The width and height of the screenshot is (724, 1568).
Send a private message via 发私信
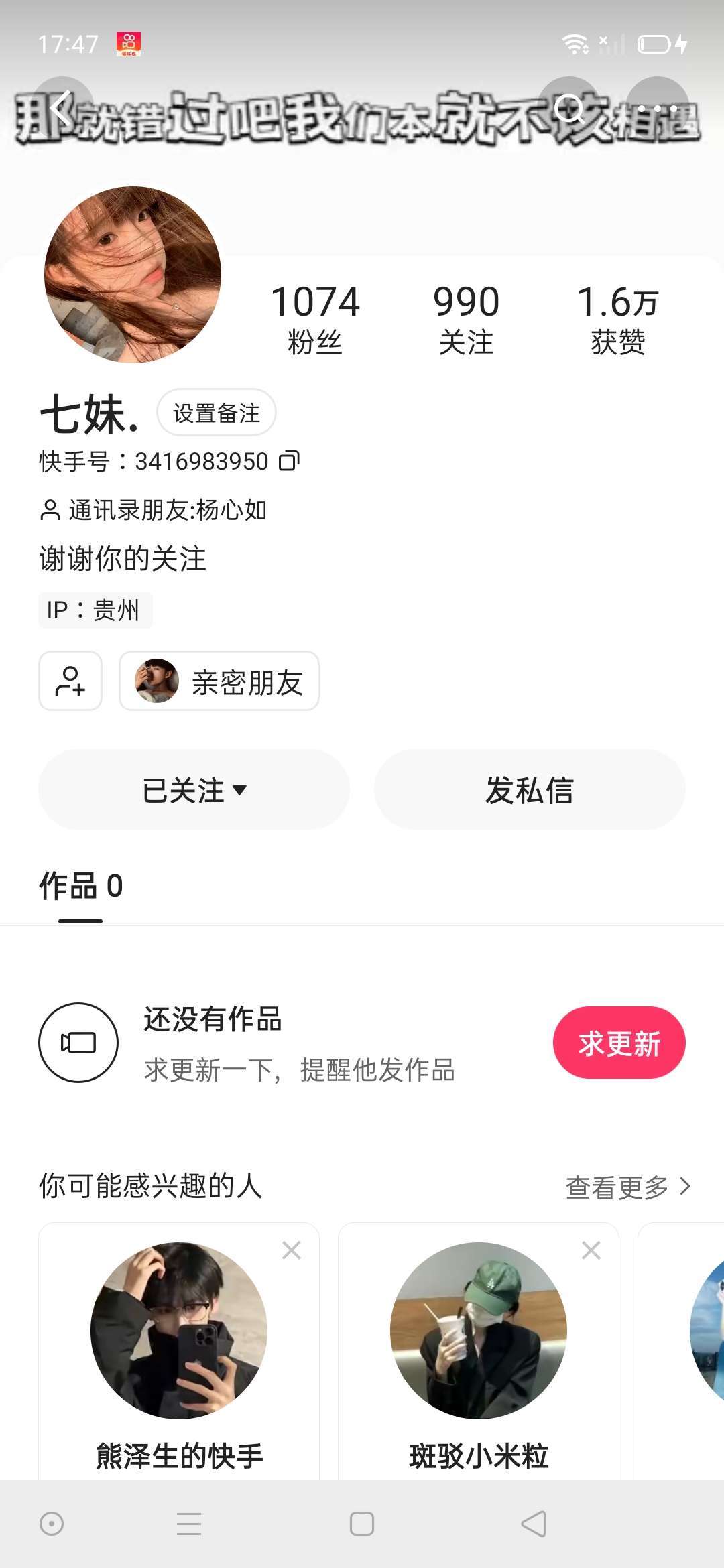[x=530, y=789]
